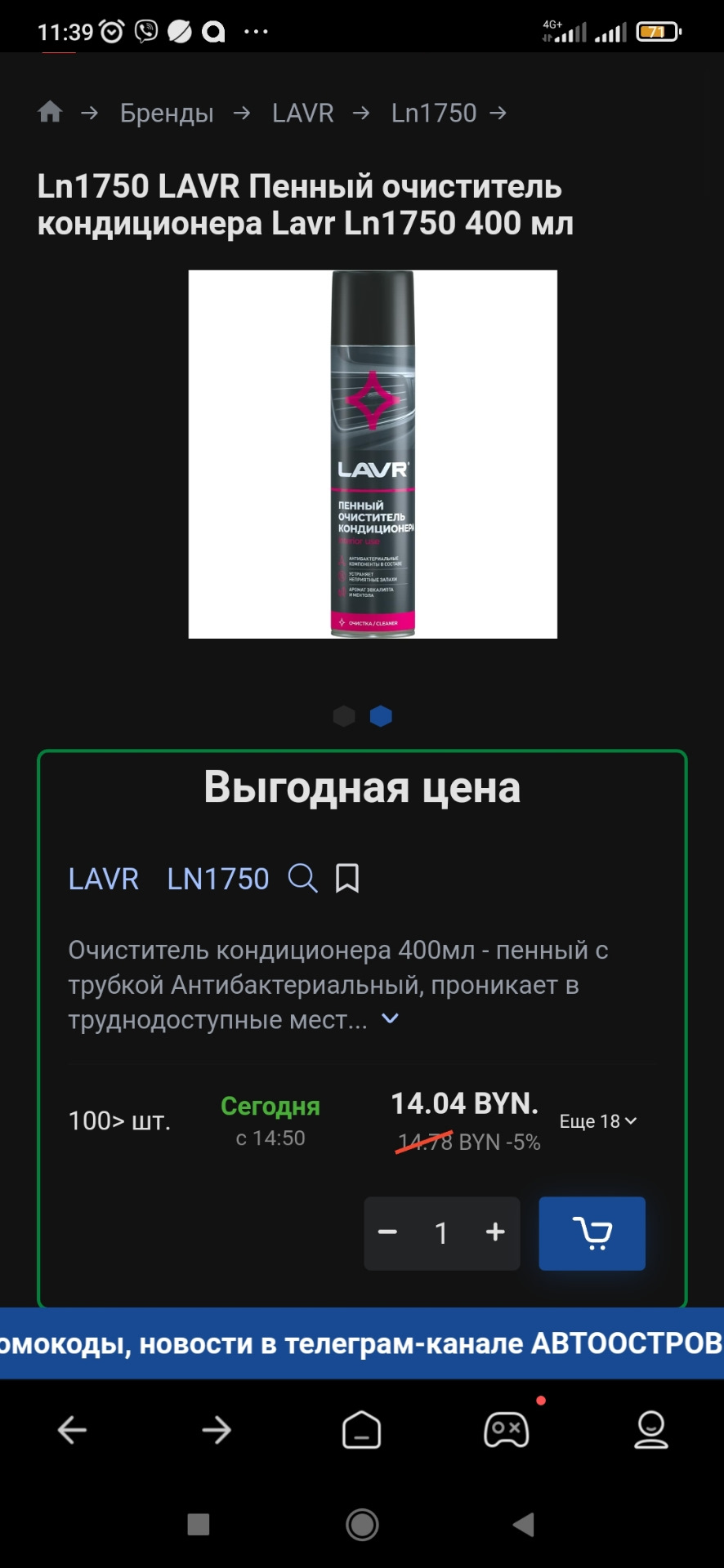Go back in the browser
The height and width of the screenshot is (1568, 724).
[x=73, y=1430]
